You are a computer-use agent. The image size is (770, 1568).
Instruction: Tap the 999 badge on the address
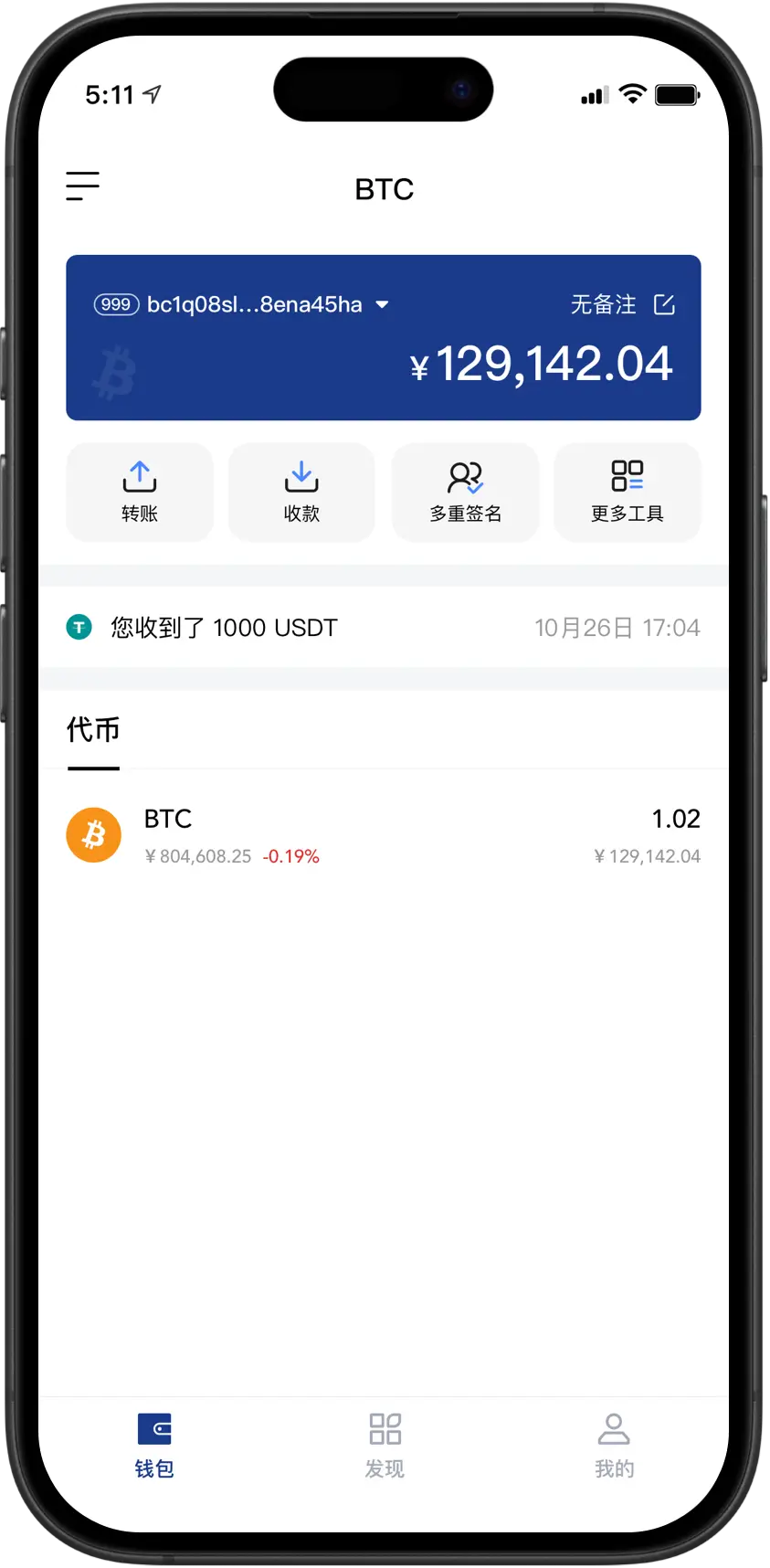click(116, 304)
